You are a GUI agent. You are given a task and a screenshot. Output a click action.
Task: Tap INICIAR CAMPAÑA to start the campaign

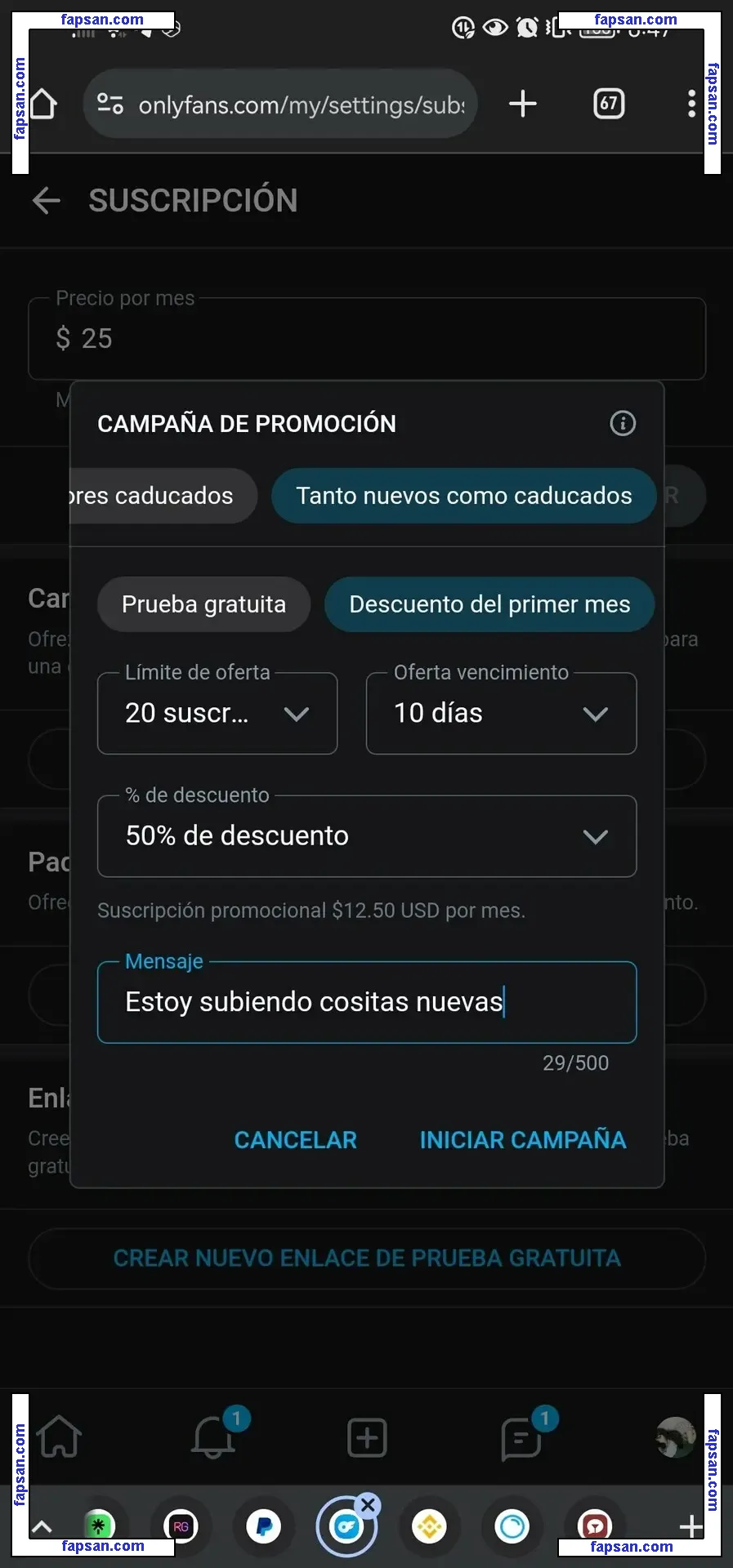pyautogui.click(x=522, y=1140)
